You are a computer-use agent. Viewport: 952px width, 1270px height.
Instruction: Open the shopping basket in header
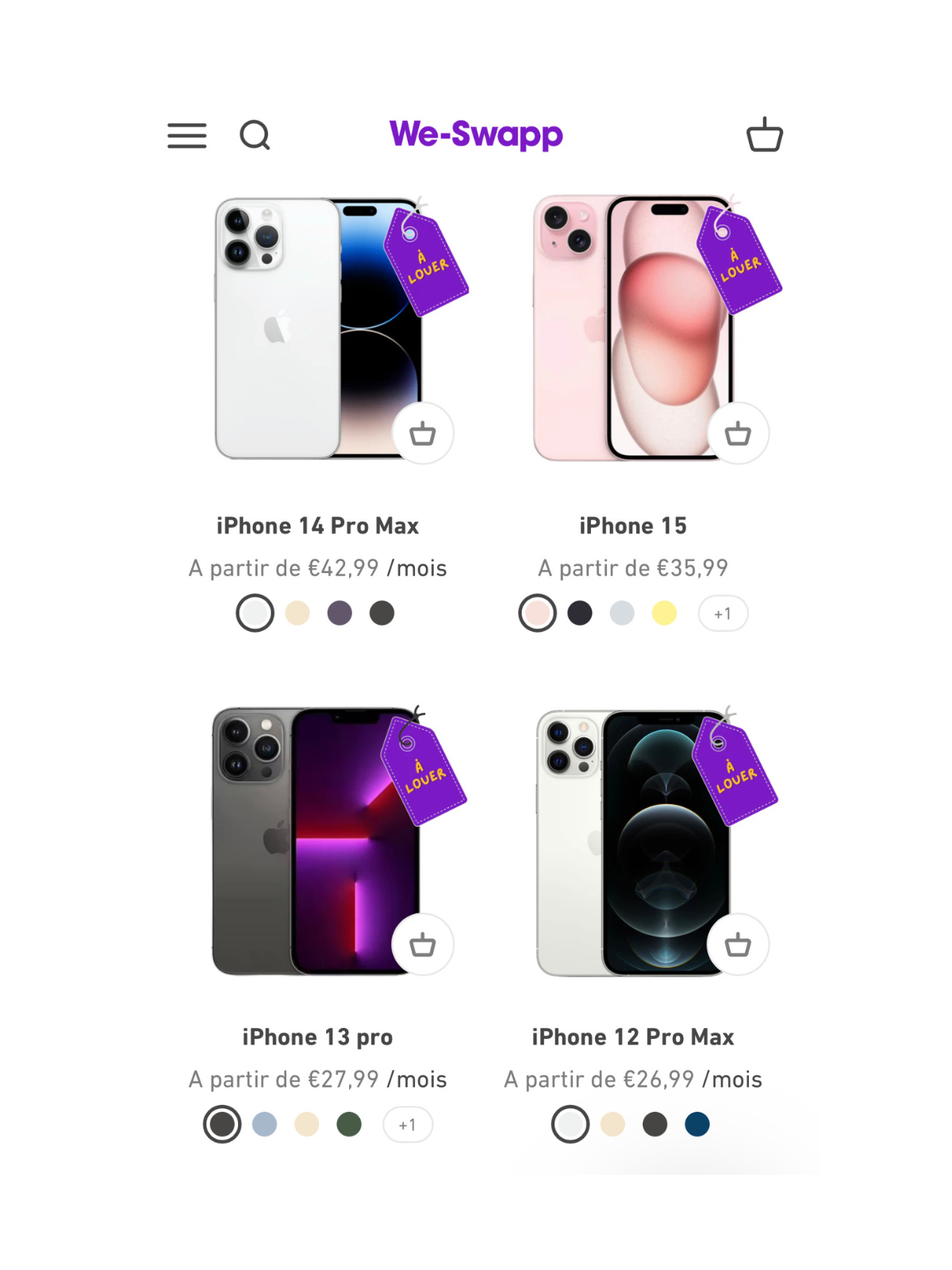(764, 135)
